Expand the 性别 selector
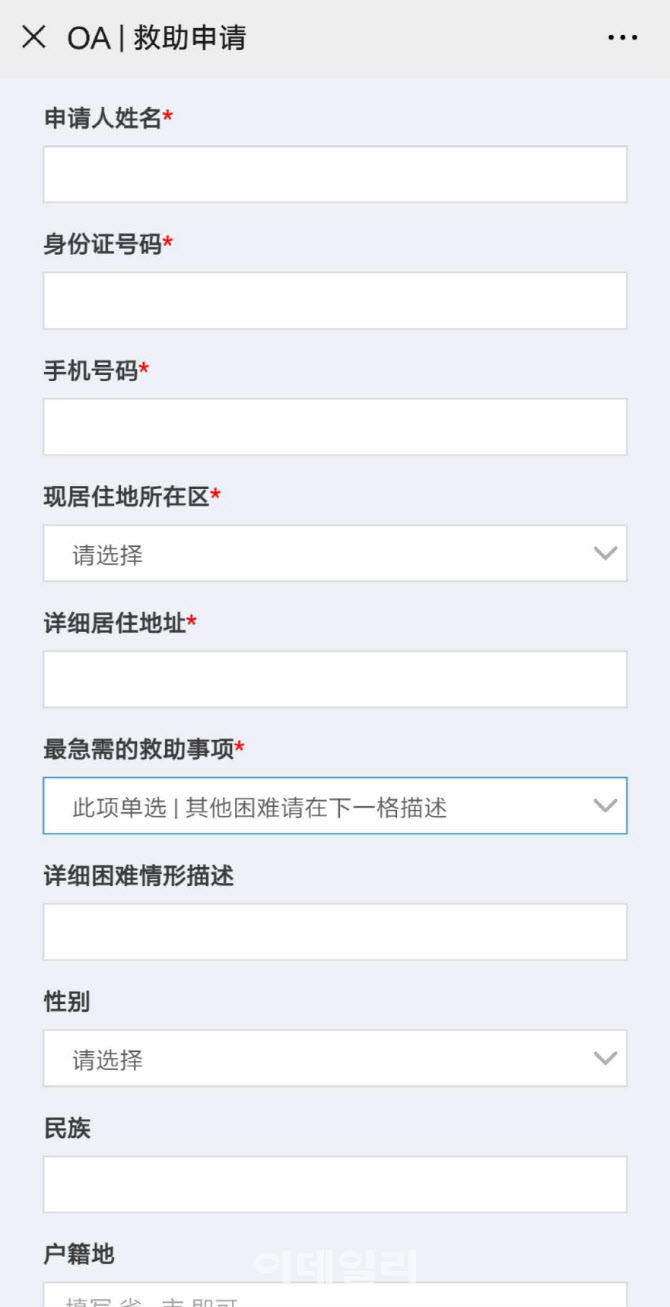The image size is (670, 1307). (x=334, y=1058)
